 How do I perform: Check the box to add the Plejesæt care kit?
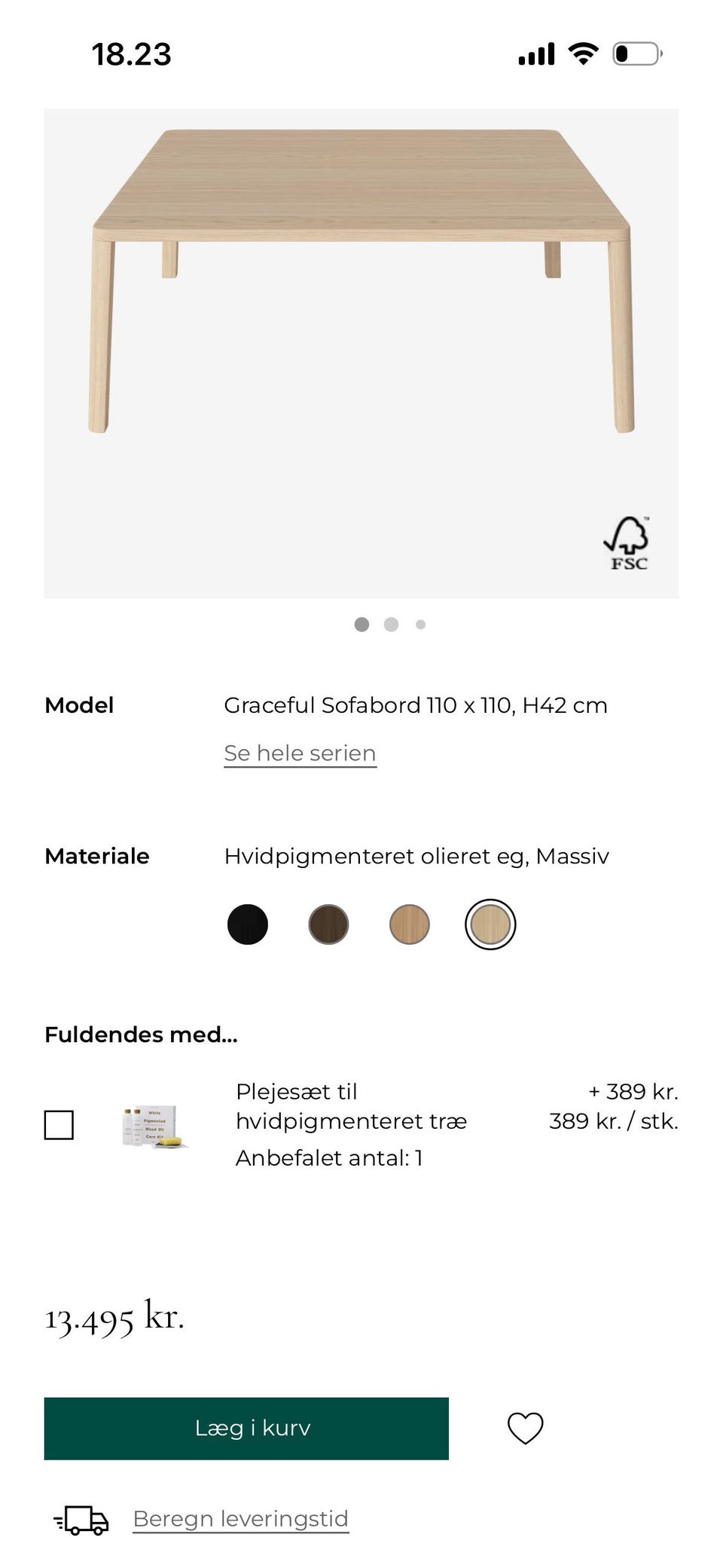pyautogui.click(x=59, y=1124)
